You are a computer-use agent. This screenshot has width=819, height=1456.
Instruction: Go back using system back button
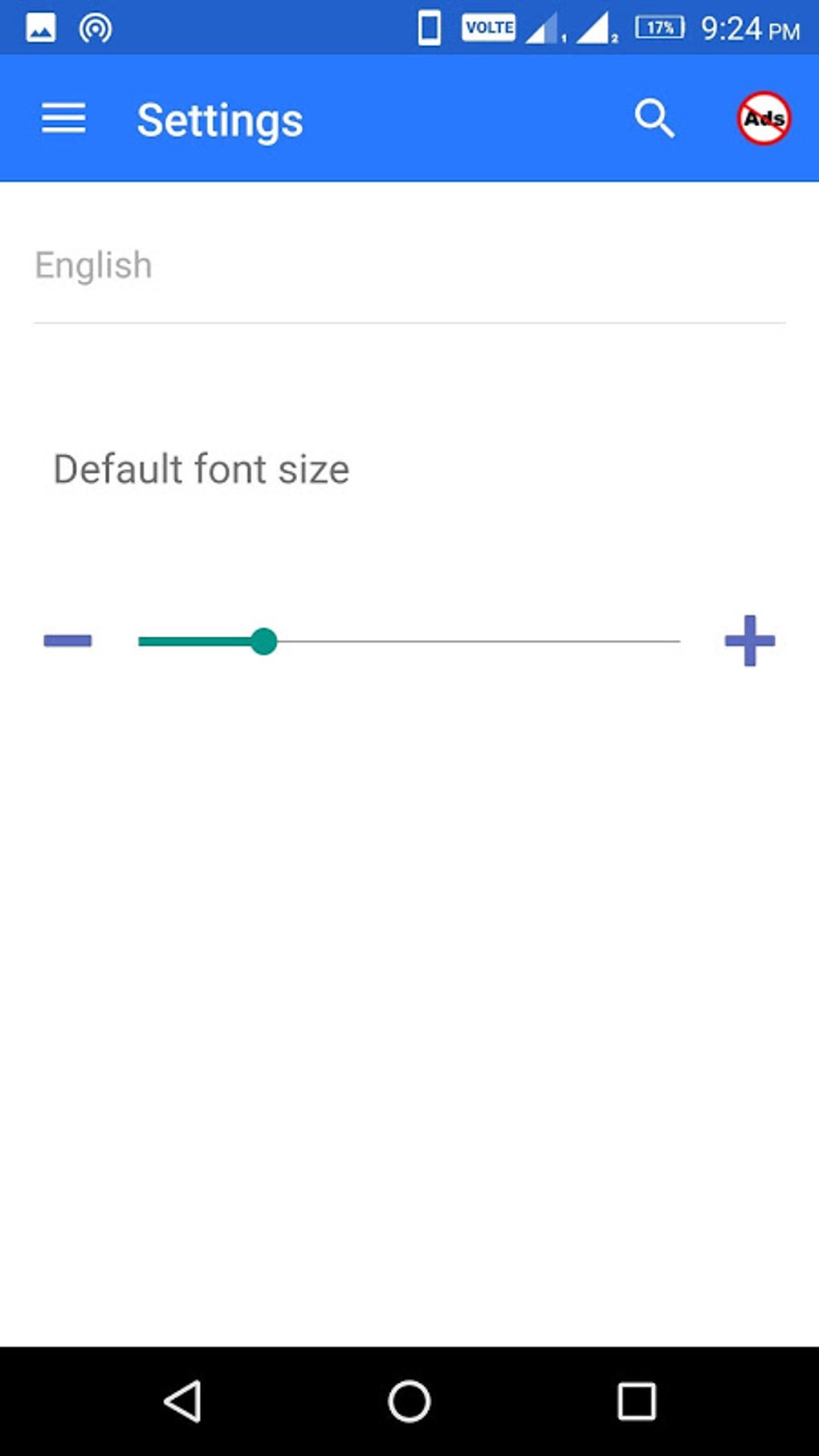[x=183, y=1401]
